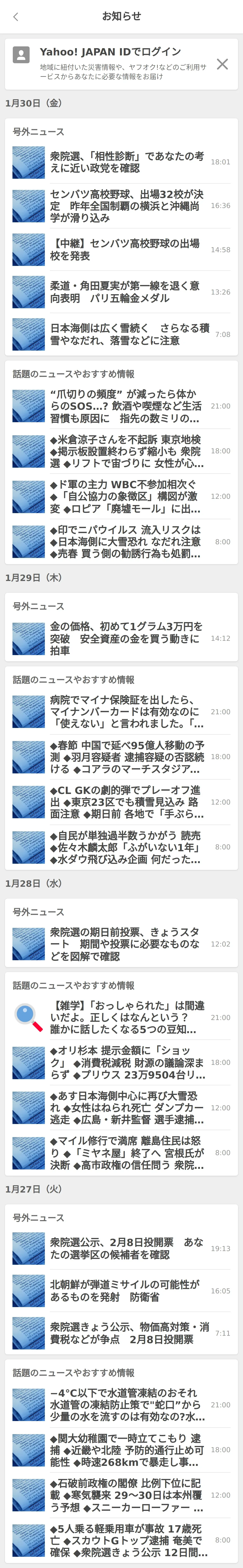Open the 衆院選の期日前投票 news item
The image size is (243, 1568).
pos(121,944)
